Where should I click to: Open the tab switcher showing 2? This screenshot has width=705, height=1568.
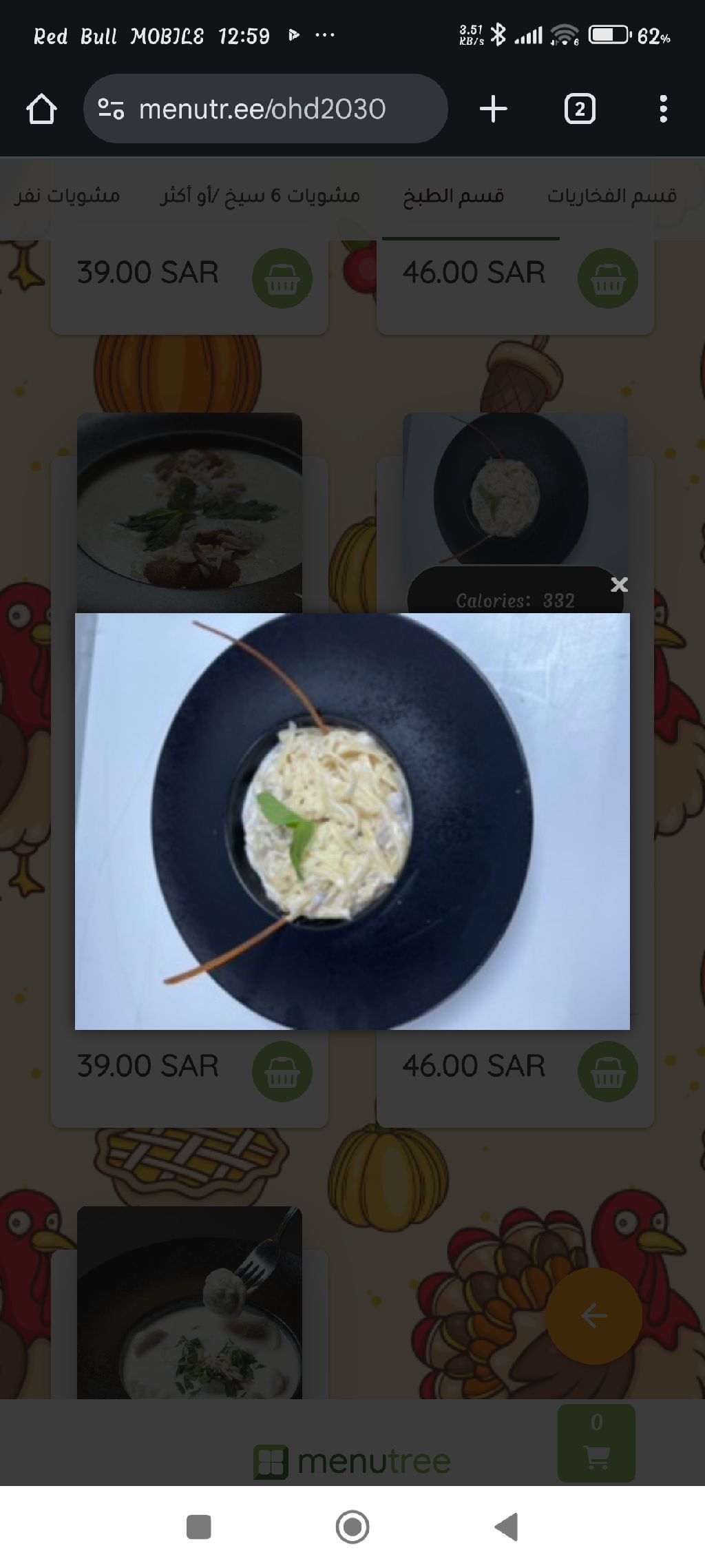pos(580,109)
